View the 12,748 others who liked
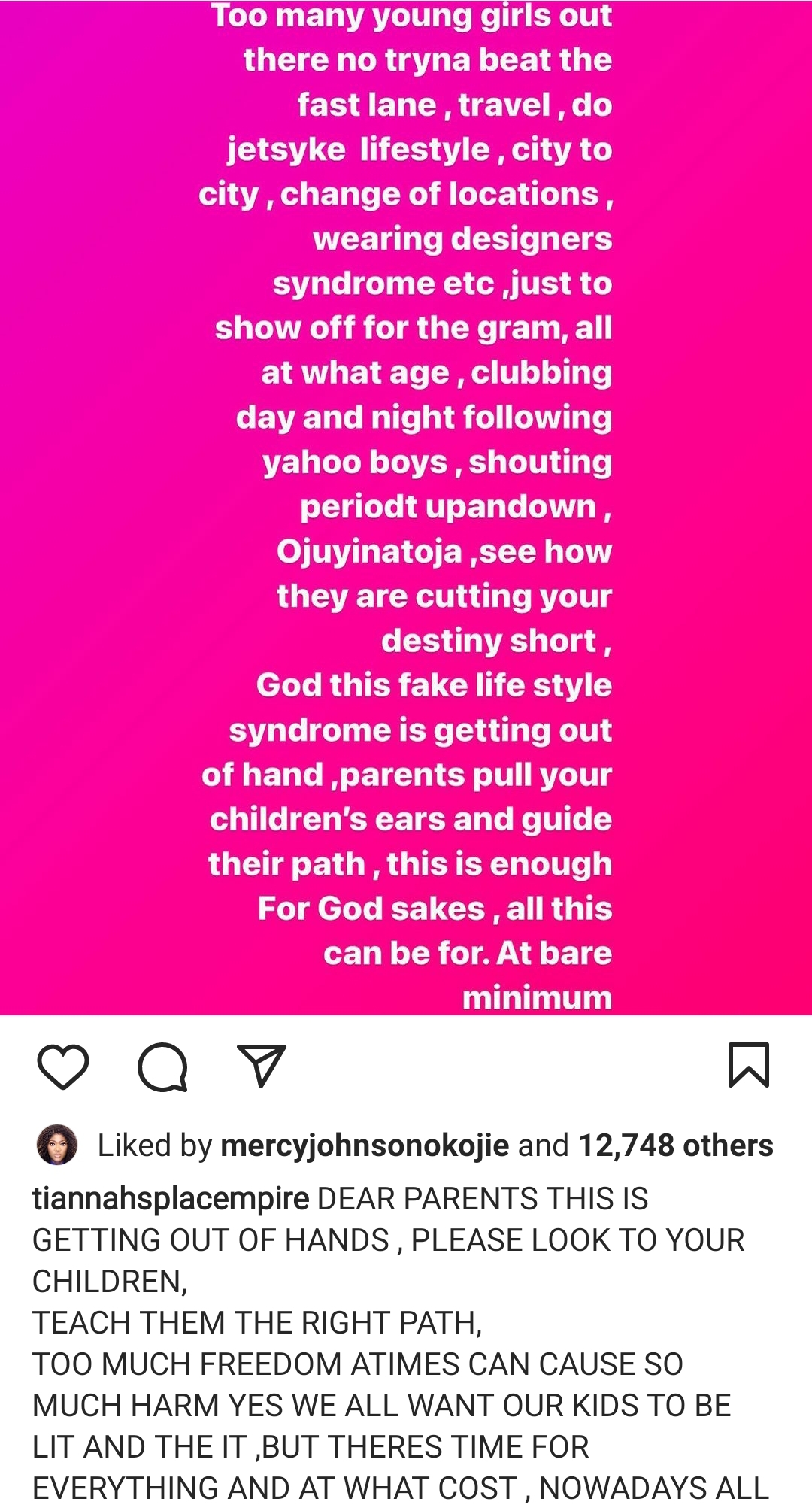 click(x=675, y=1145)
